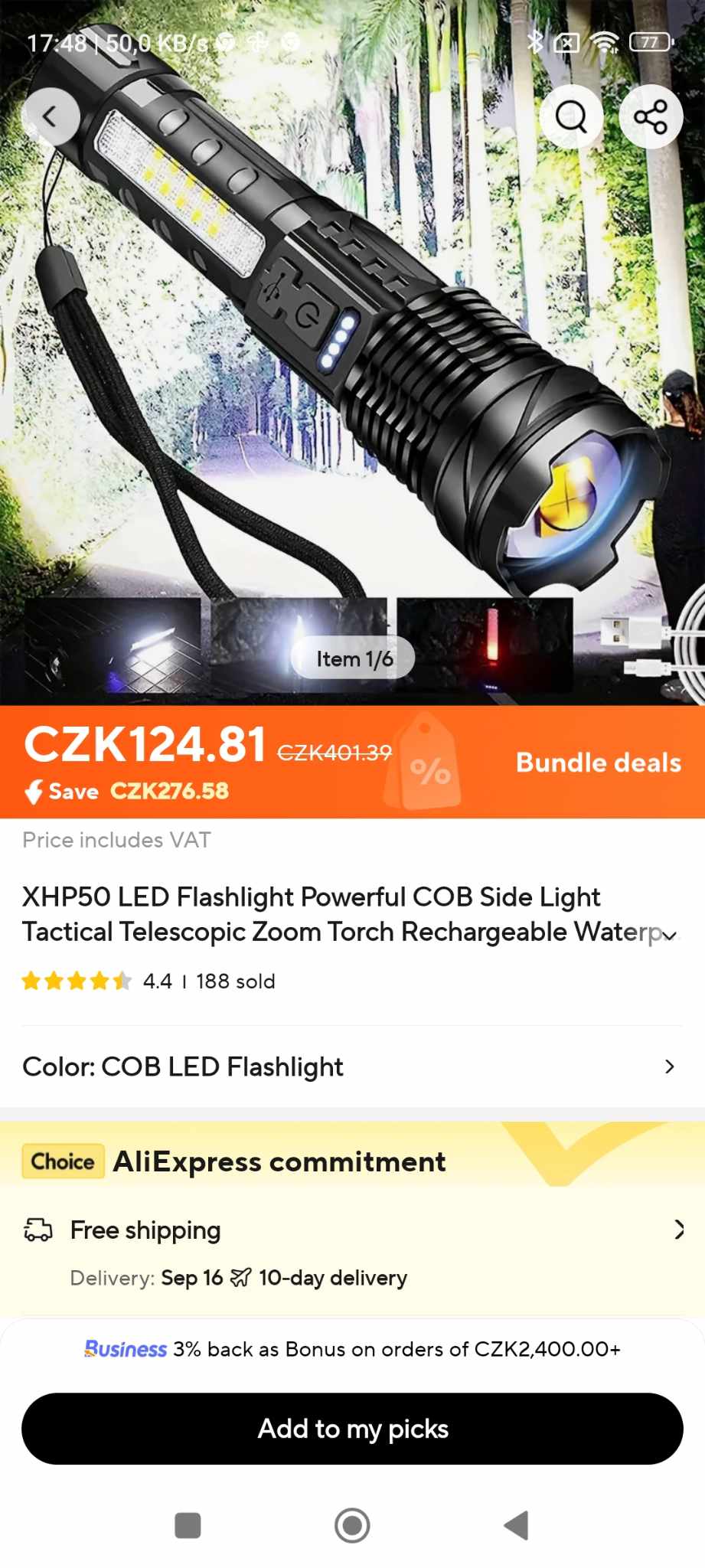Open the search icon on the product page
Image resolution: width=705 pixels, height=1568 pixels.
[571, 117]
